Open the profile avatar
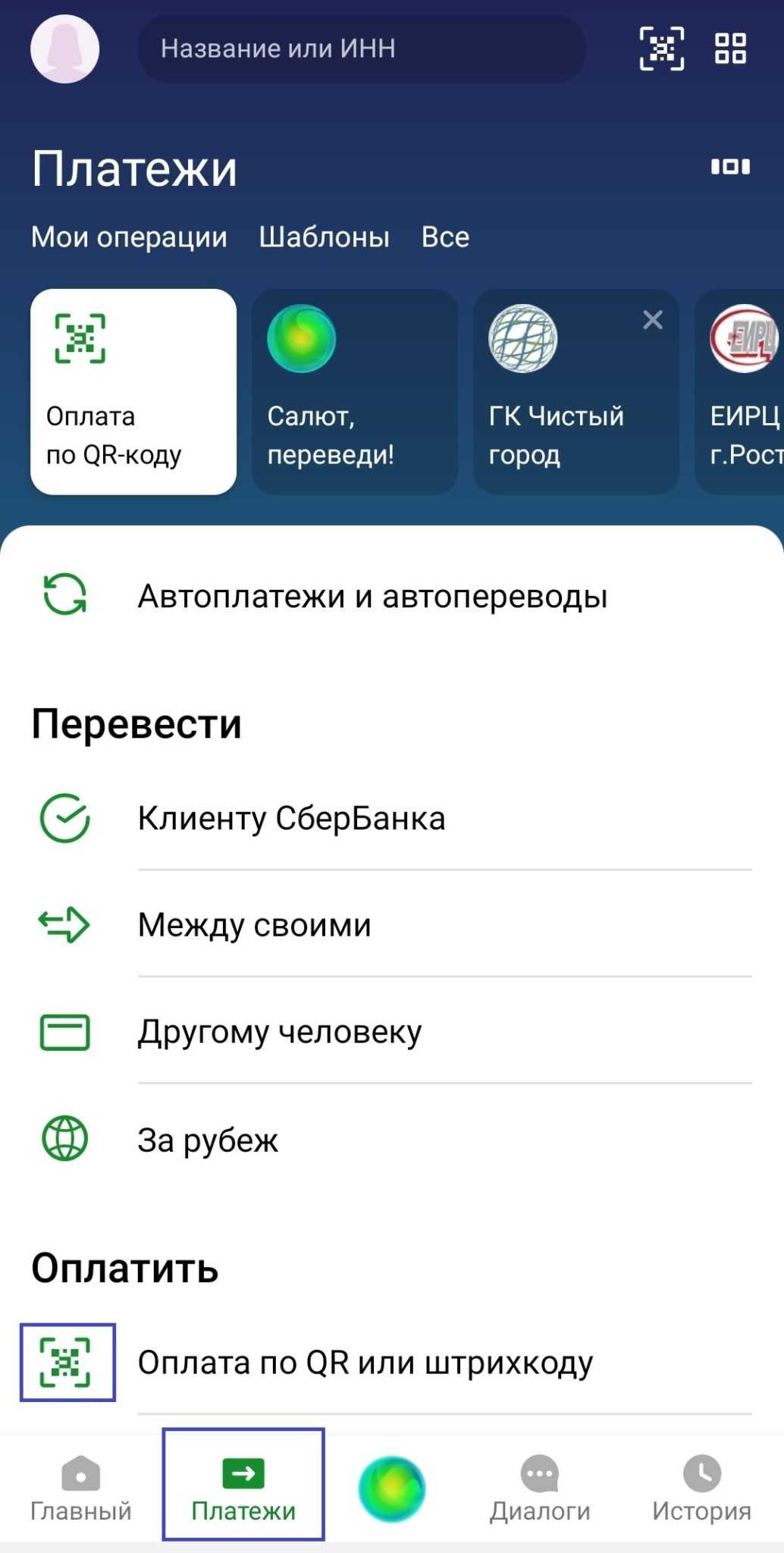 point(64,49)
